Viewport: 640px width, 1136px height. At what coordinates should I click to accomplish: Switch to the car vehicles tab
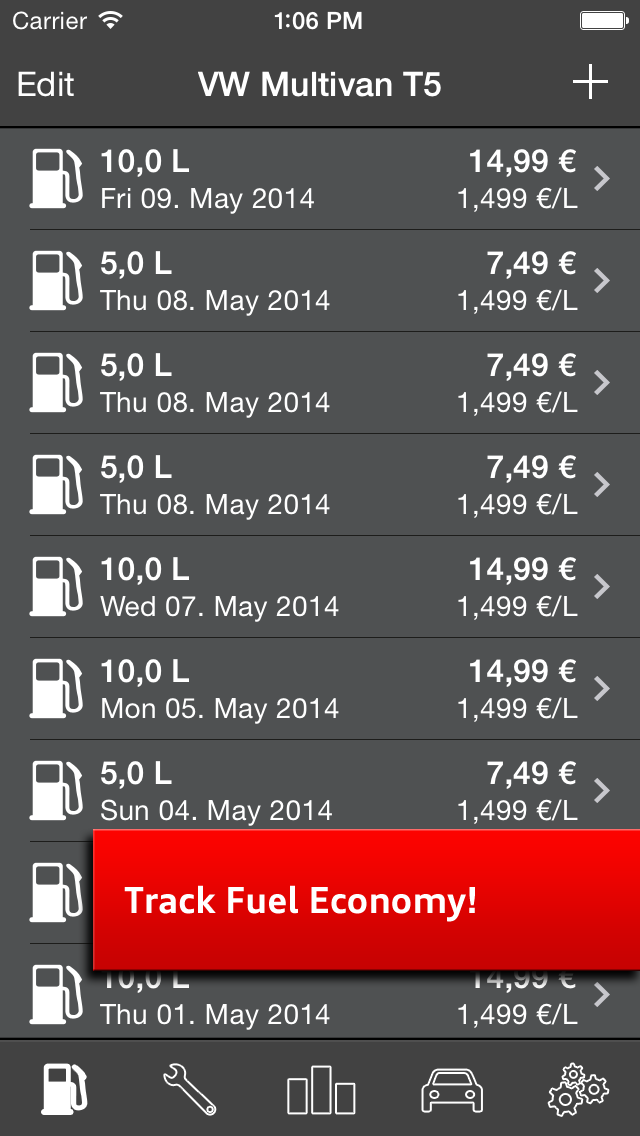tap(452, 1088)
